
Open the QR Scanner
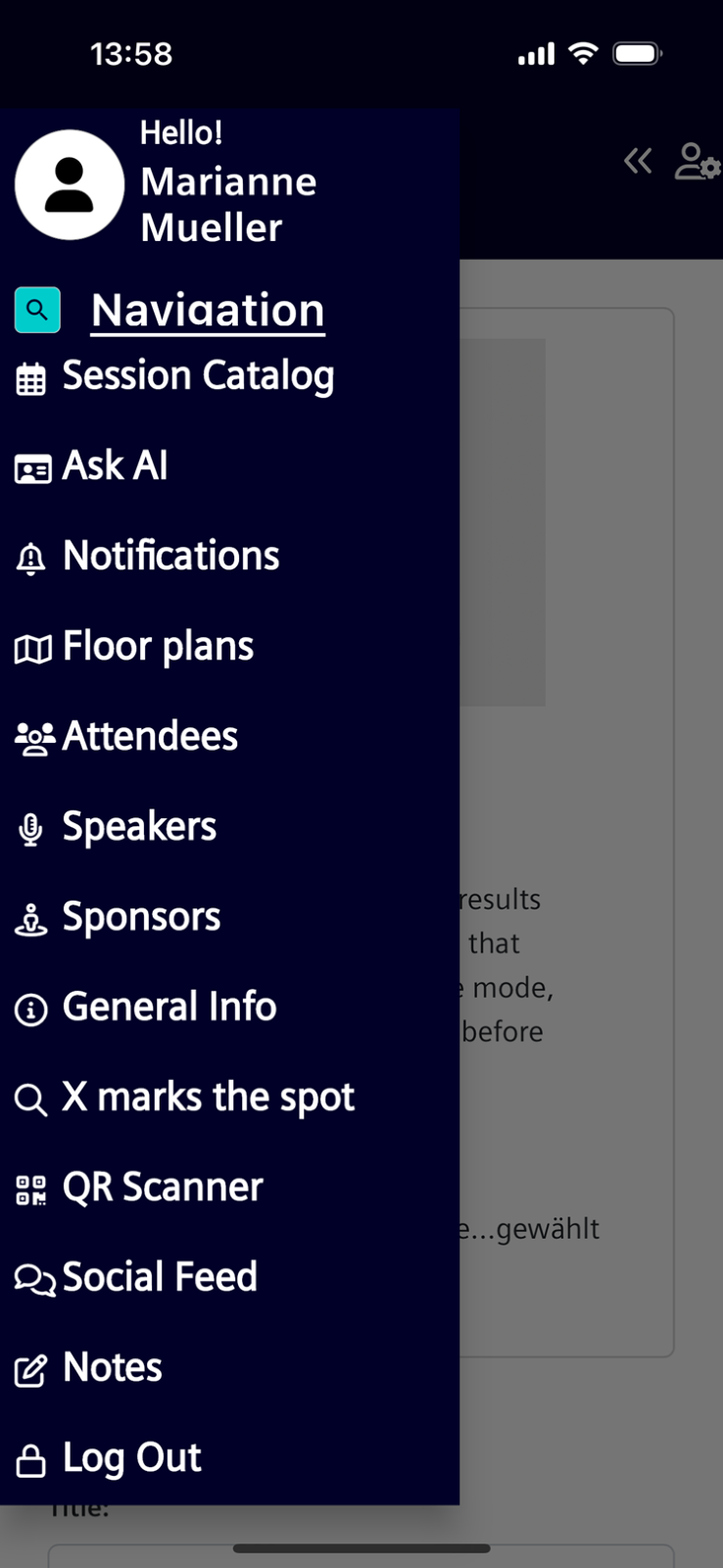pos(161,1187)
